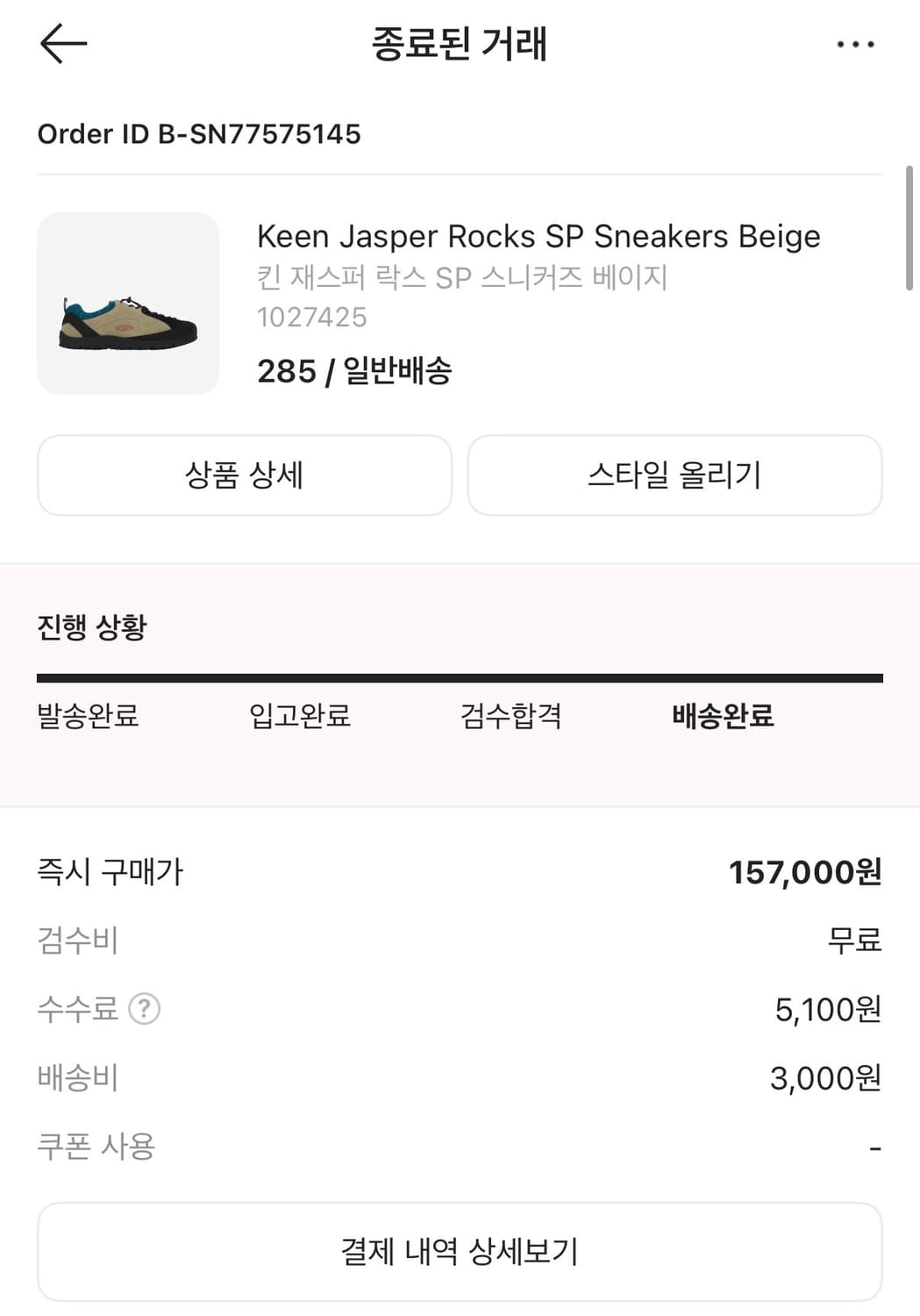Click the Order ID B-SN77575145 text

199,134
